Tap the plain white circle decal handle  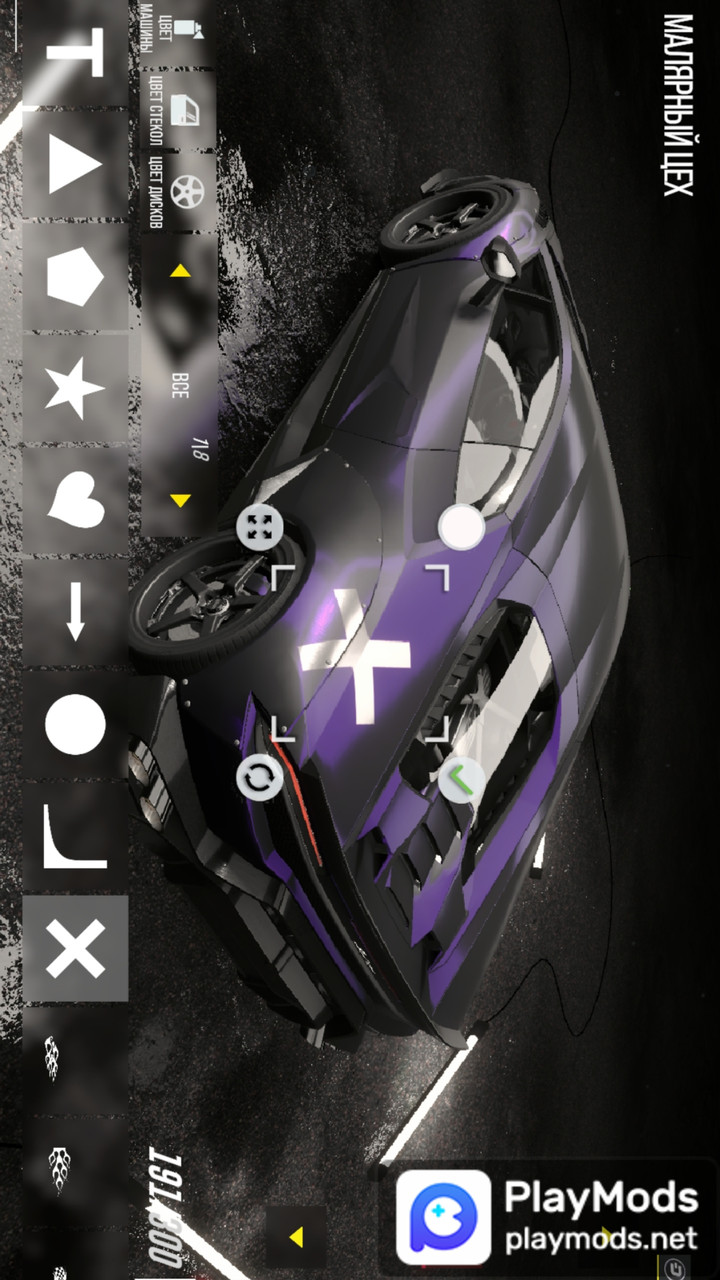point(461,528)
